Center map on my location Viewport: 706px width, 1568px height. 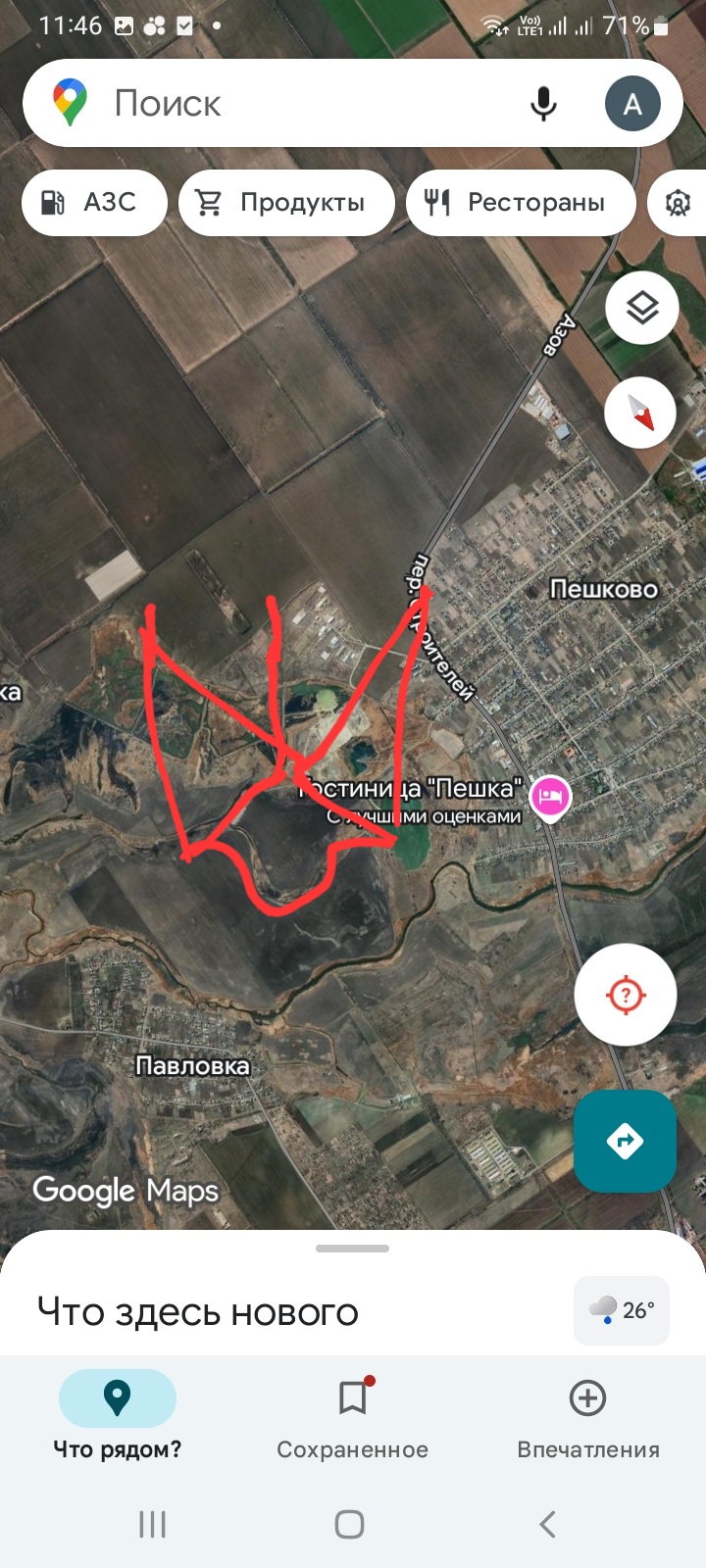pyautogui.click(x=626, y=996)
